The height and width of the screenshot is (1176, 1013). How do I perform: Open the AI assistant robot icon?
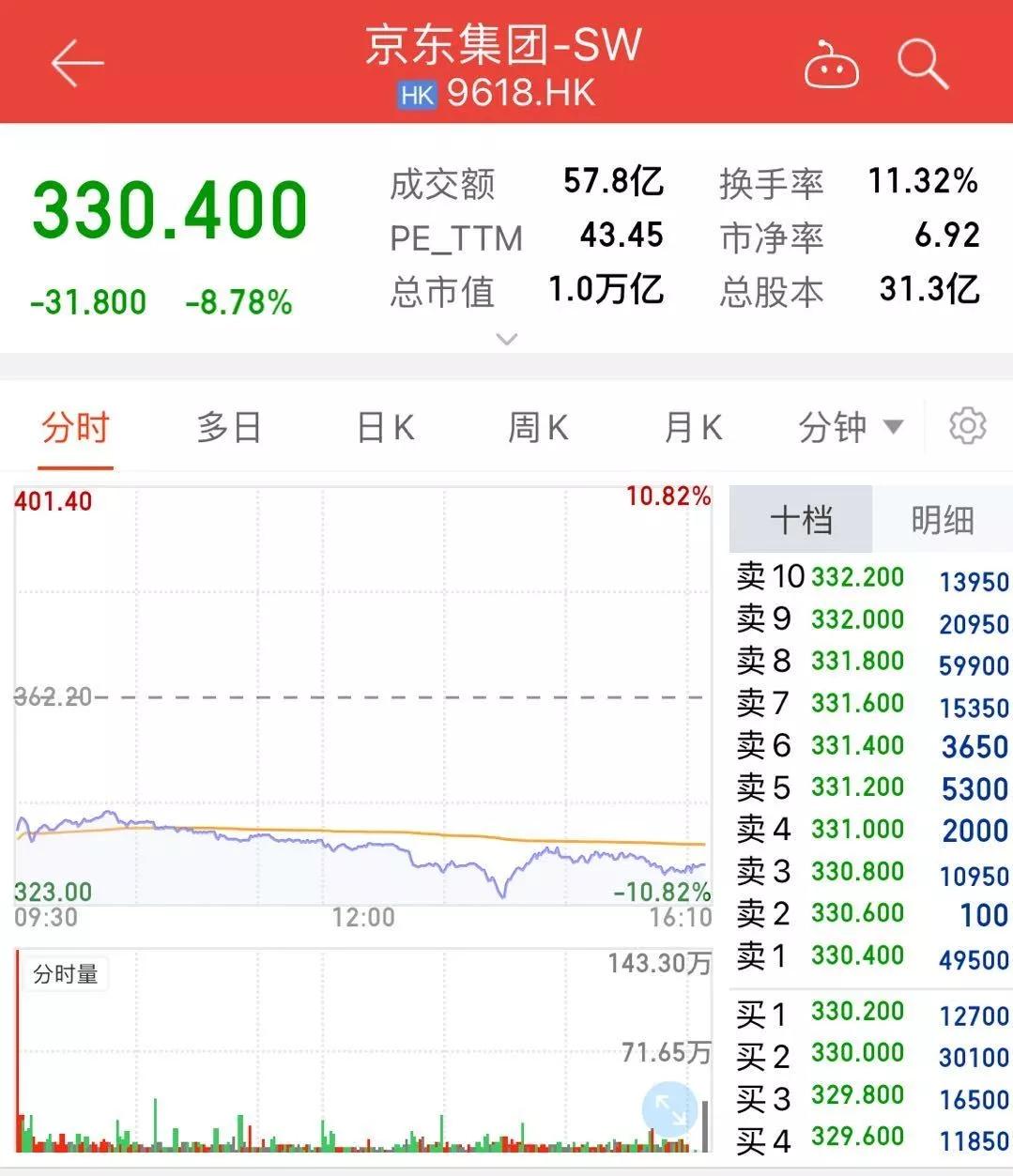(x=830, y=64)
